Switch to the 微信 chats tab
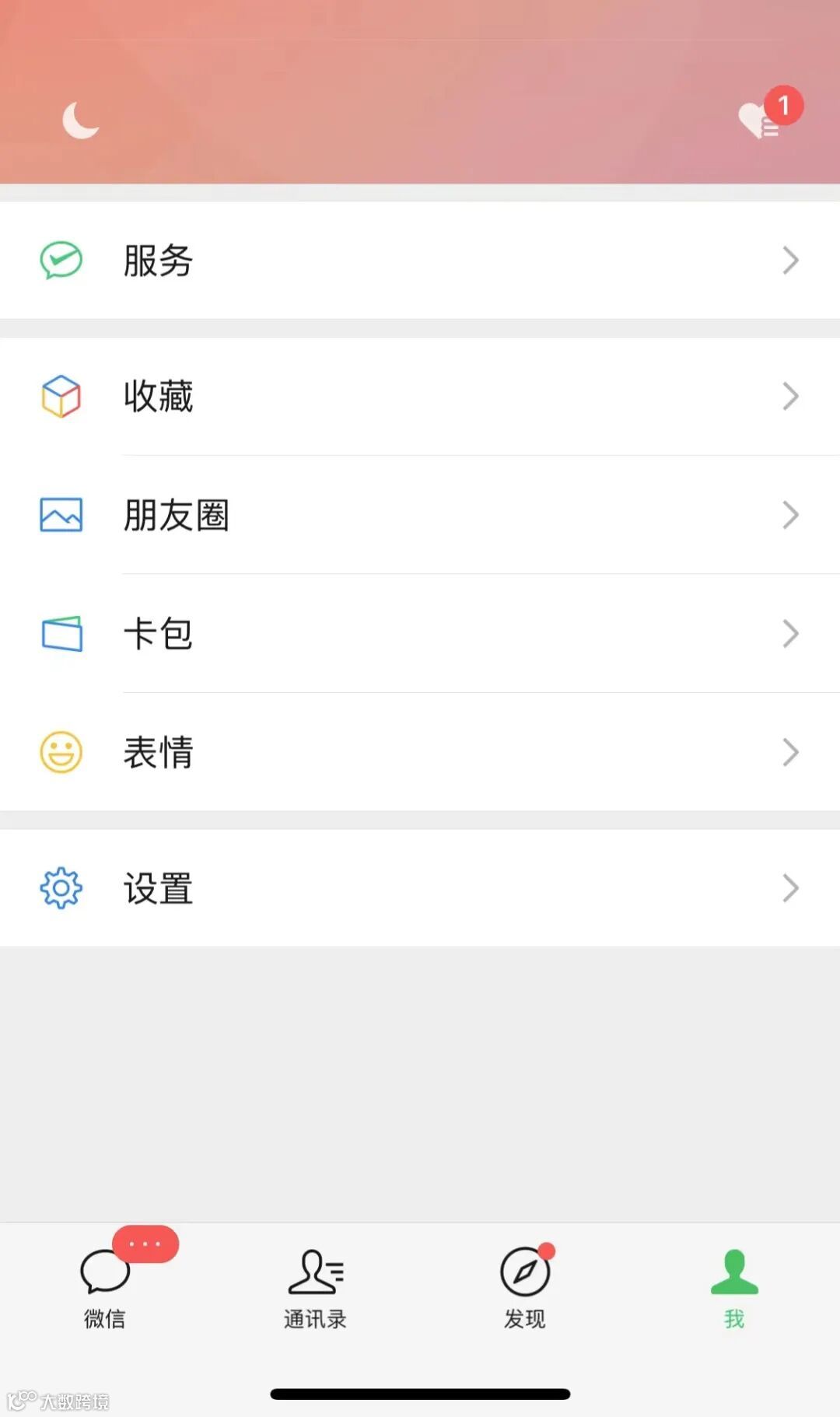Image resolution: width=840 pixels, height=1417 pixels. click(105, 1287)
